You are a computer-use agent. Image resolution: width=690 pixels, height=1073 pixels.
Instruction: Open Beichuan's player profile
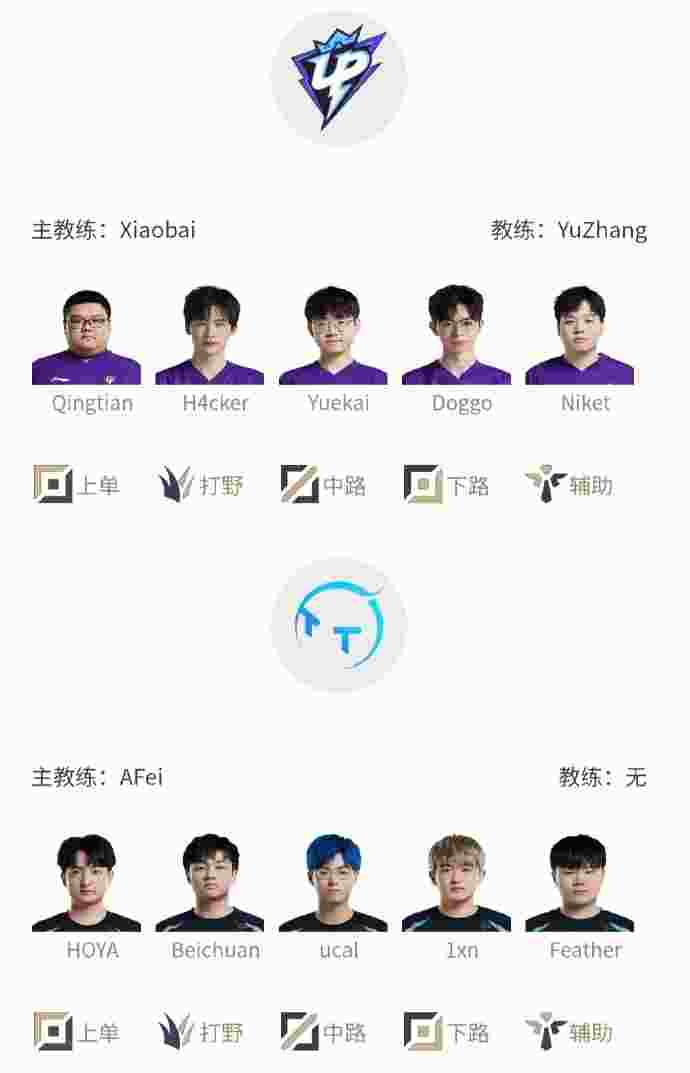click(x=210, y=884)
